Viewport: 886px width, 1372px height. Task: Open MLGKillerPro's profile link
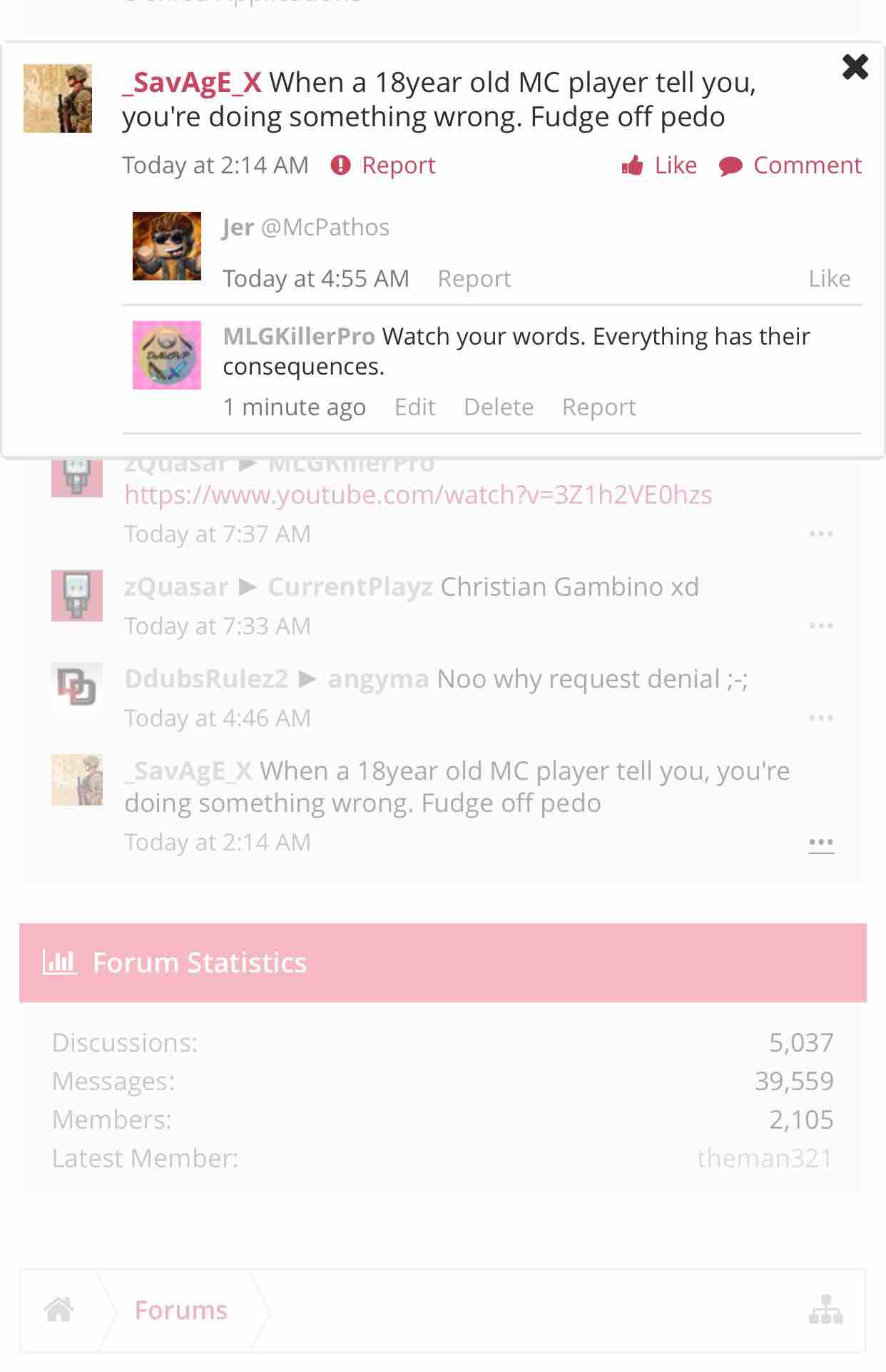pyautogui.click(x=299, y=336)
